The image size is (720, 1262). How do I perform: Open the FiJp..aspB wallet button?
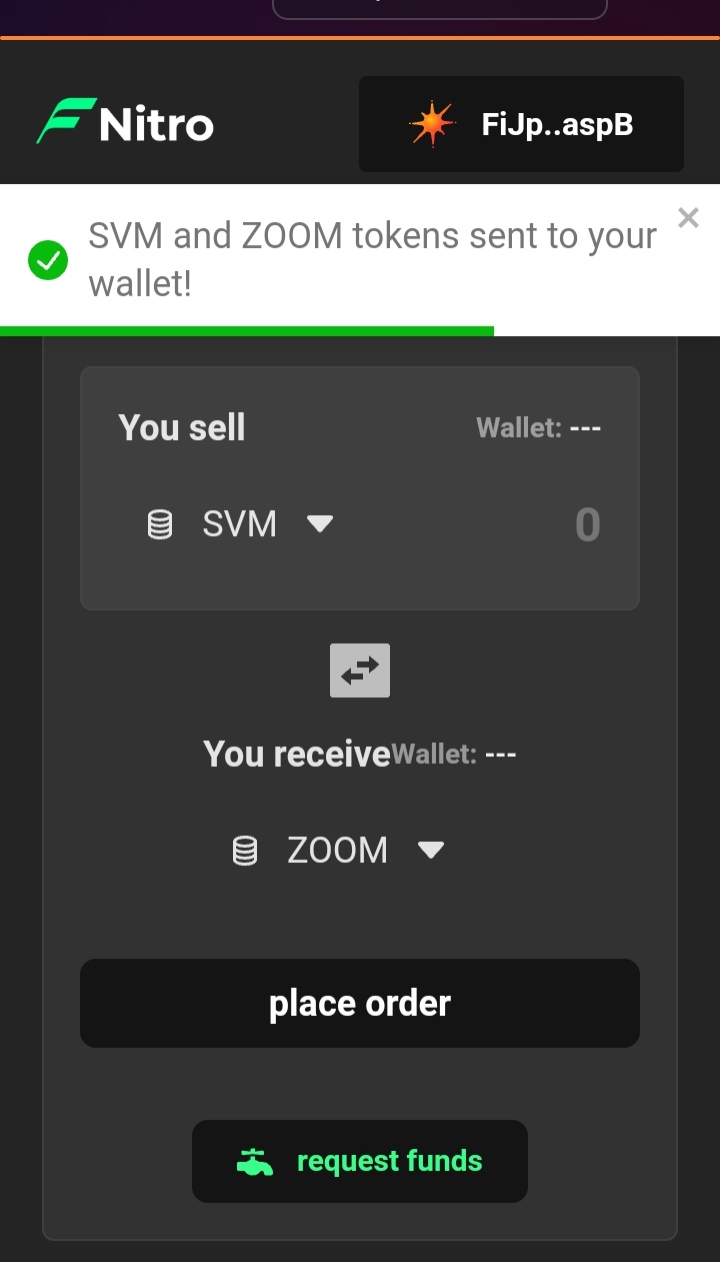tap(521, 125)
